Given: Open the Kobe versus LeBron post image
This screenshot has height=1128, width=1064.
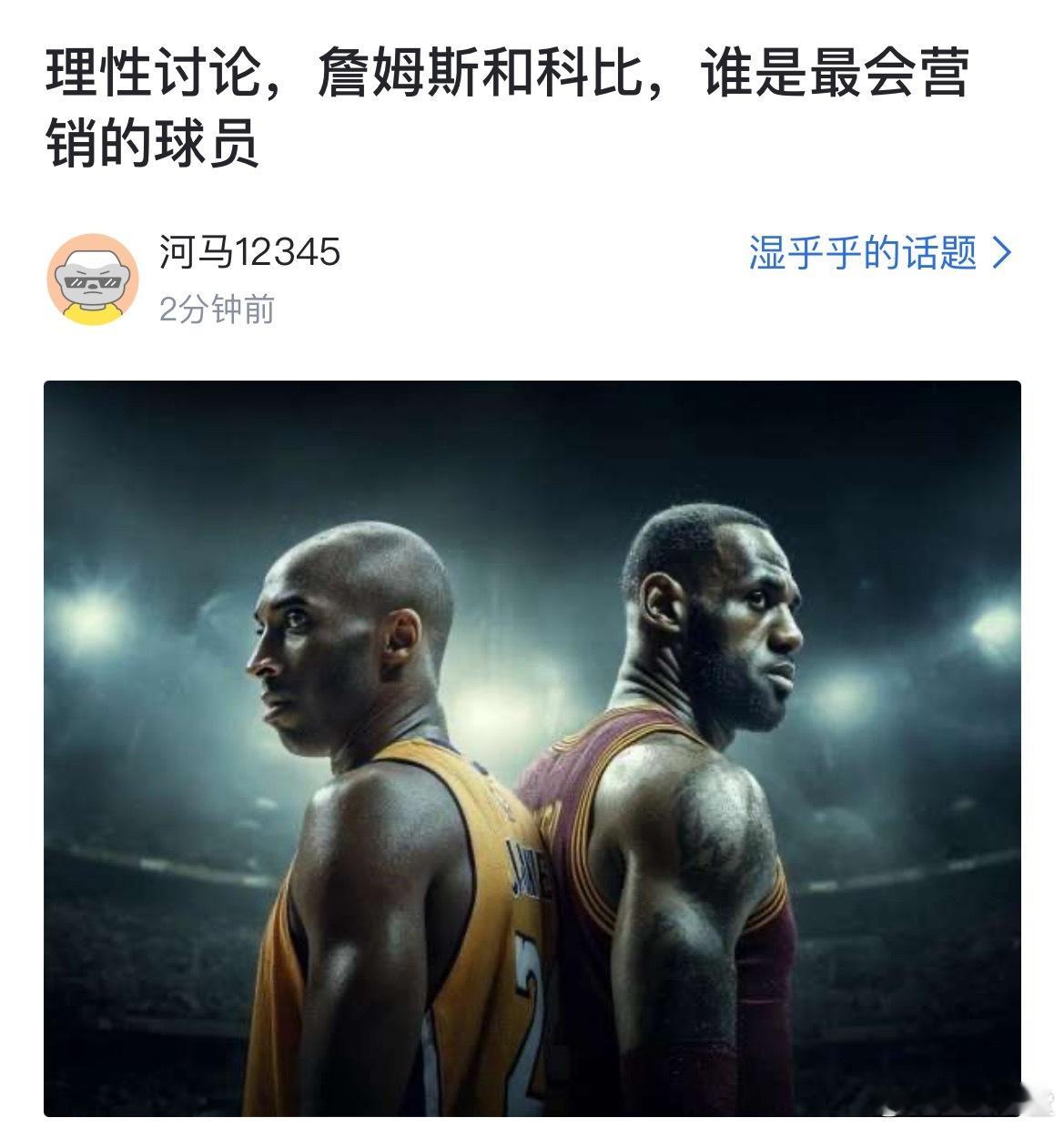Looking at the screenshot, I should 532,747.
